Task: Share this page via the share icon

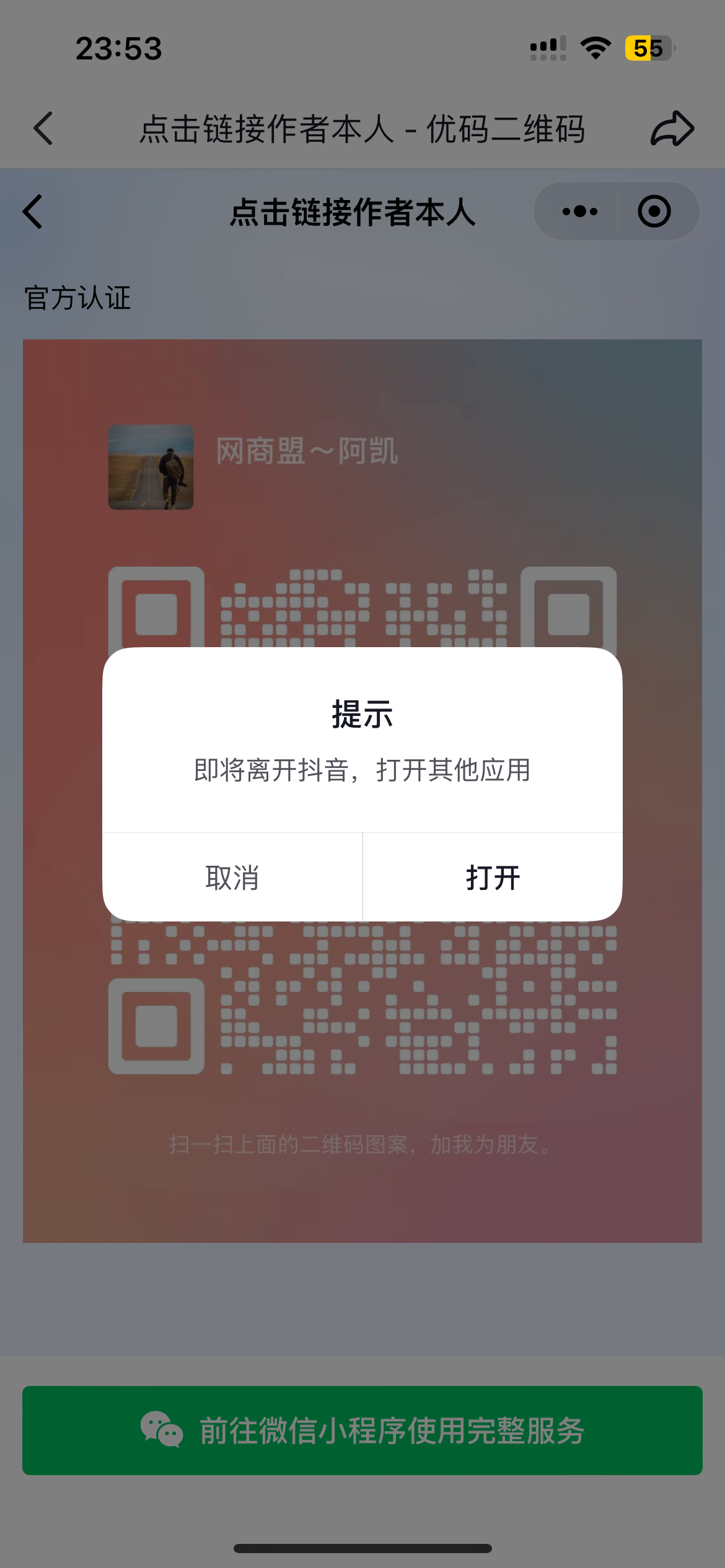Action: click(672, 128)
